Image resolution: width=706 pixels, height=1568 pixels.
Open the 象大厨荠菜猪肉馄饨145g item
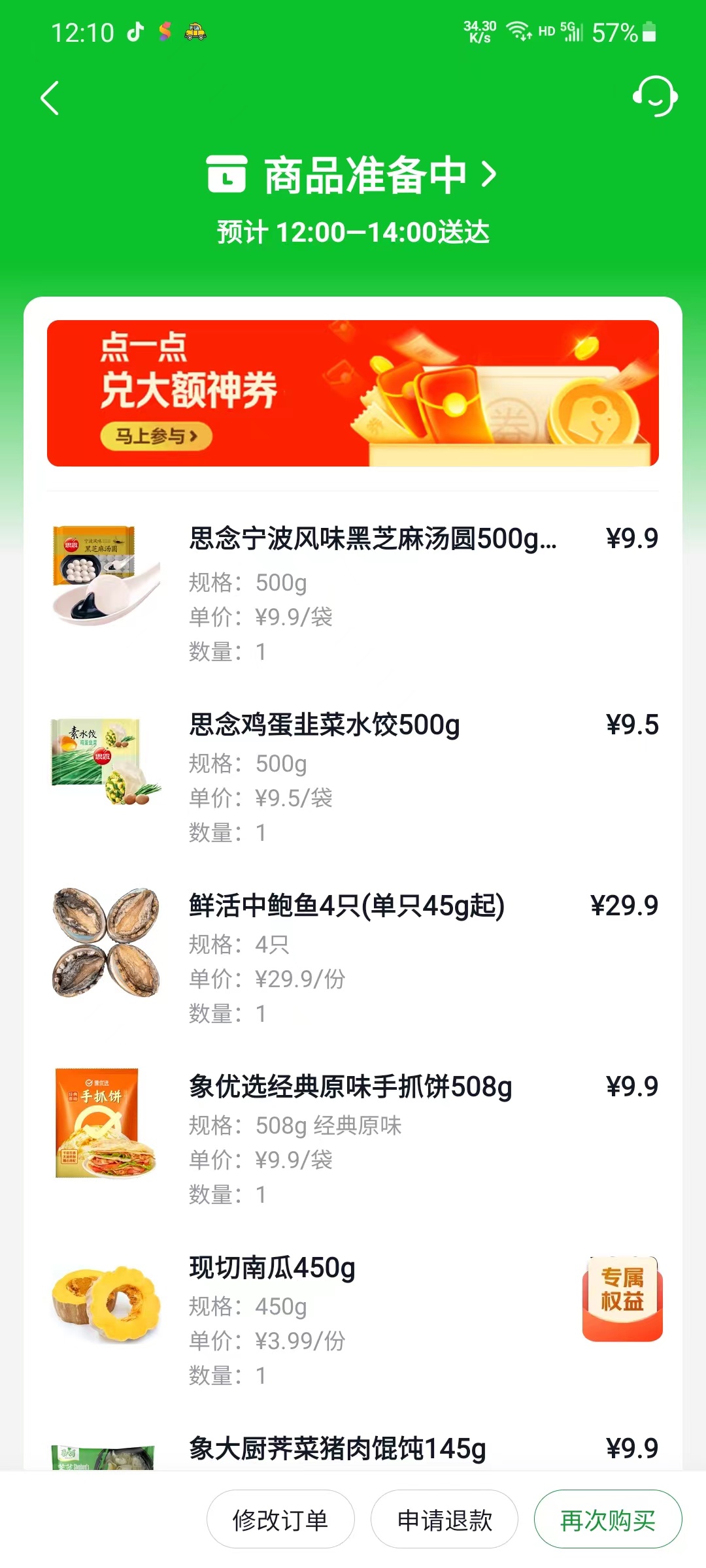coord(337,1449)
